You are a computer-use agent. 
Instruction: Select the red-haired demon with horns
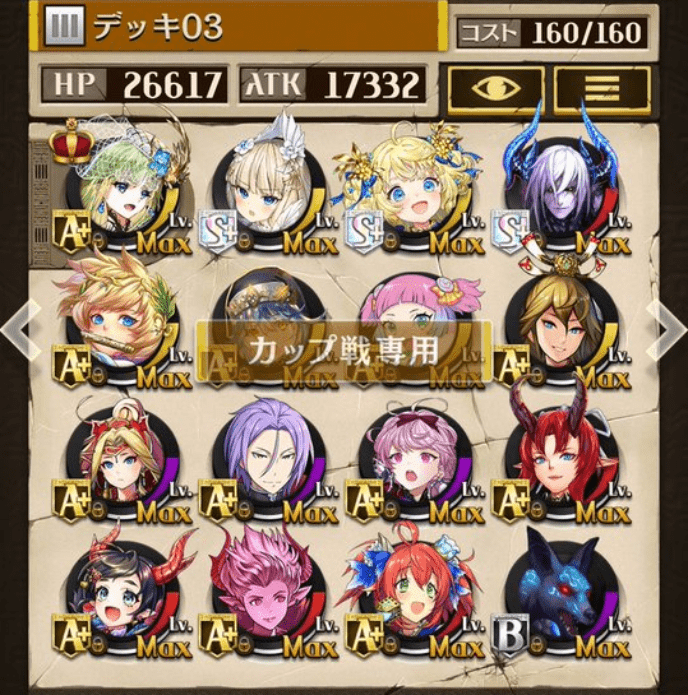[x=556, y=458]
